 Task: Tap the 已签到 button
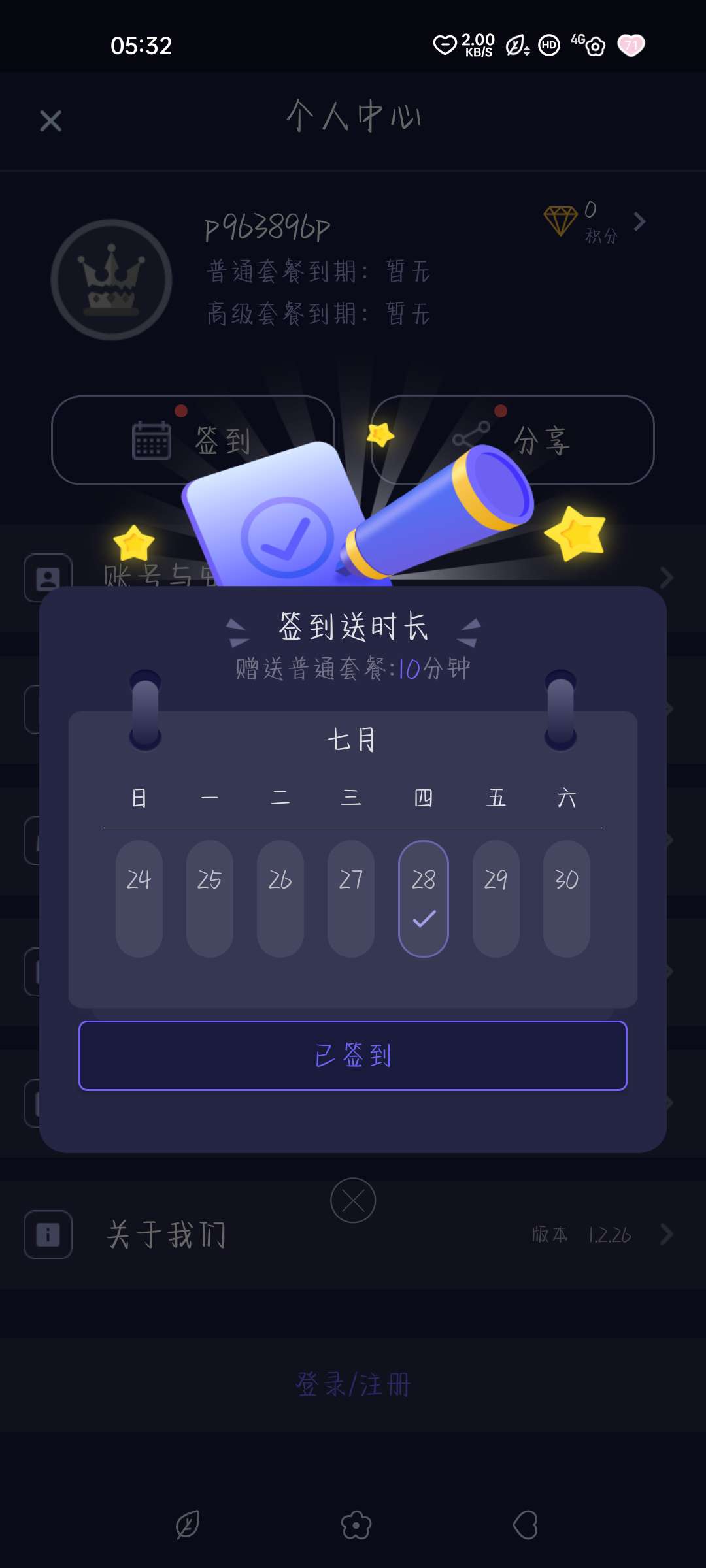click(353, 1056)
